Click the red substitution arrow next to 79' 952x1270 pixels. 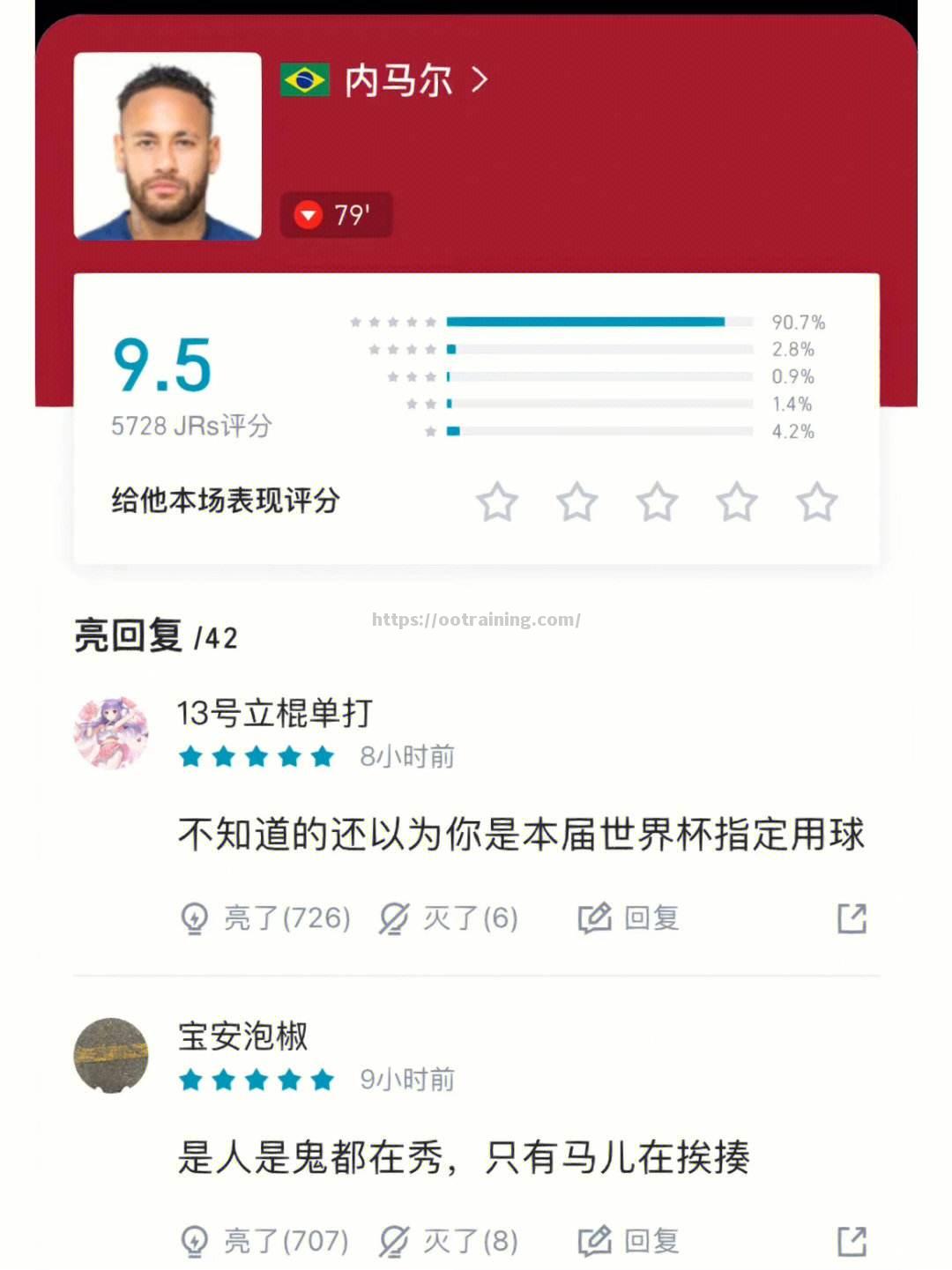pyautogui.click(x=306, y=215)
